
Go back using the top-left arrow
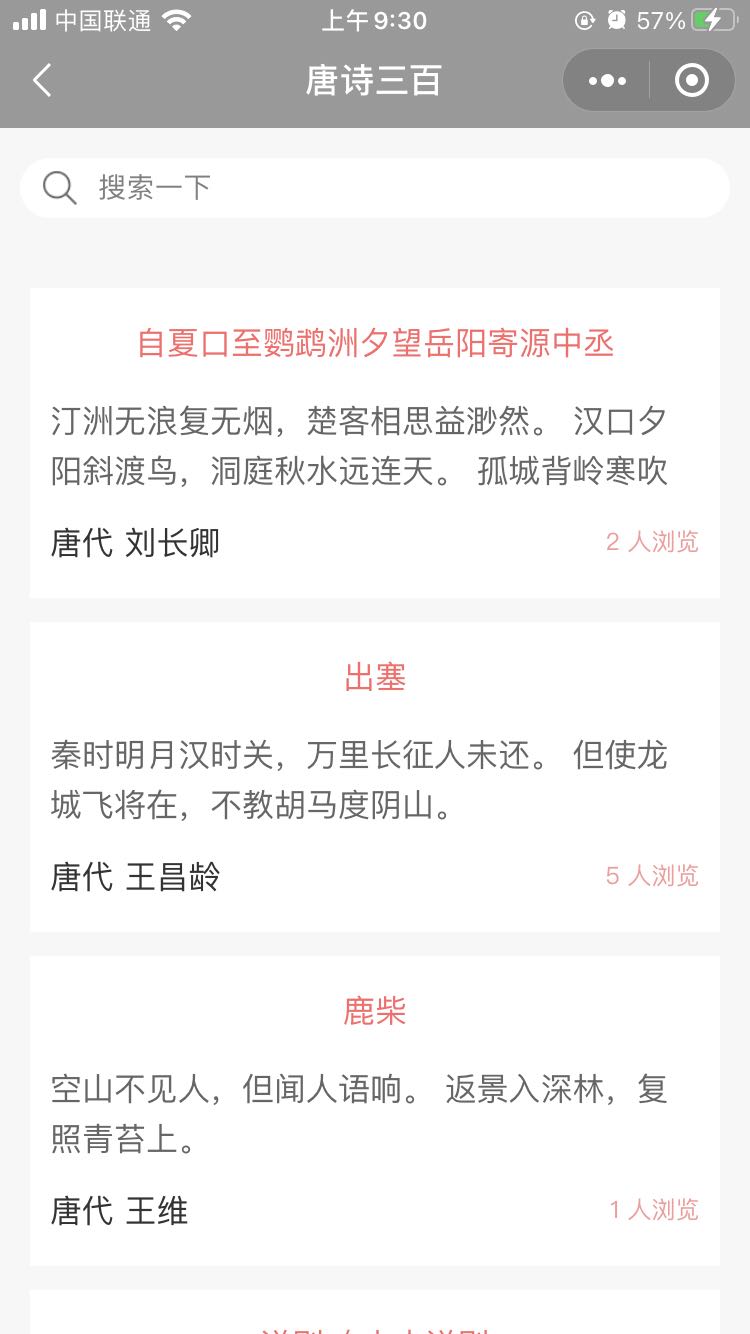point(42,80)
